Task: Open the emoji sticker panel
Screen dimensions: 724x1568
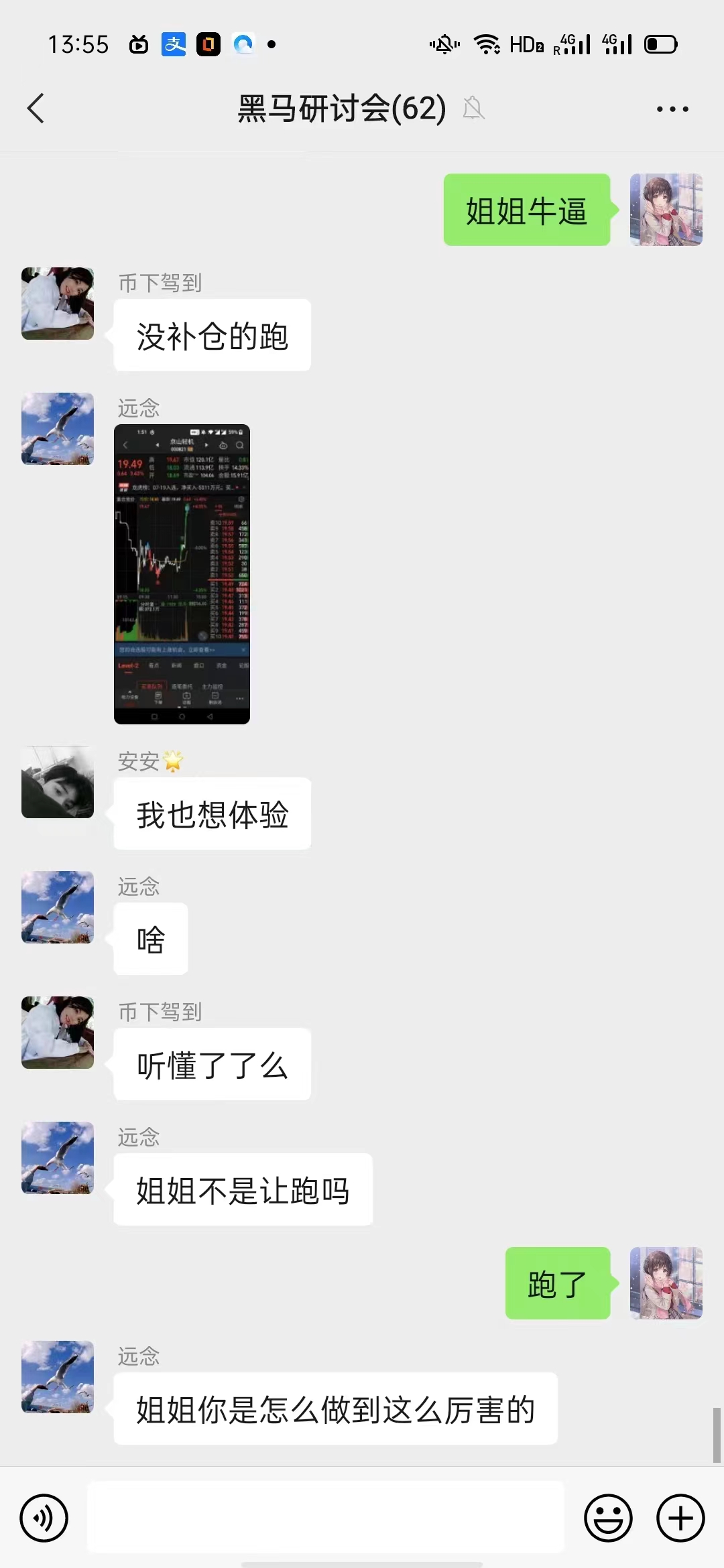Action: [x=608, y=1518]
